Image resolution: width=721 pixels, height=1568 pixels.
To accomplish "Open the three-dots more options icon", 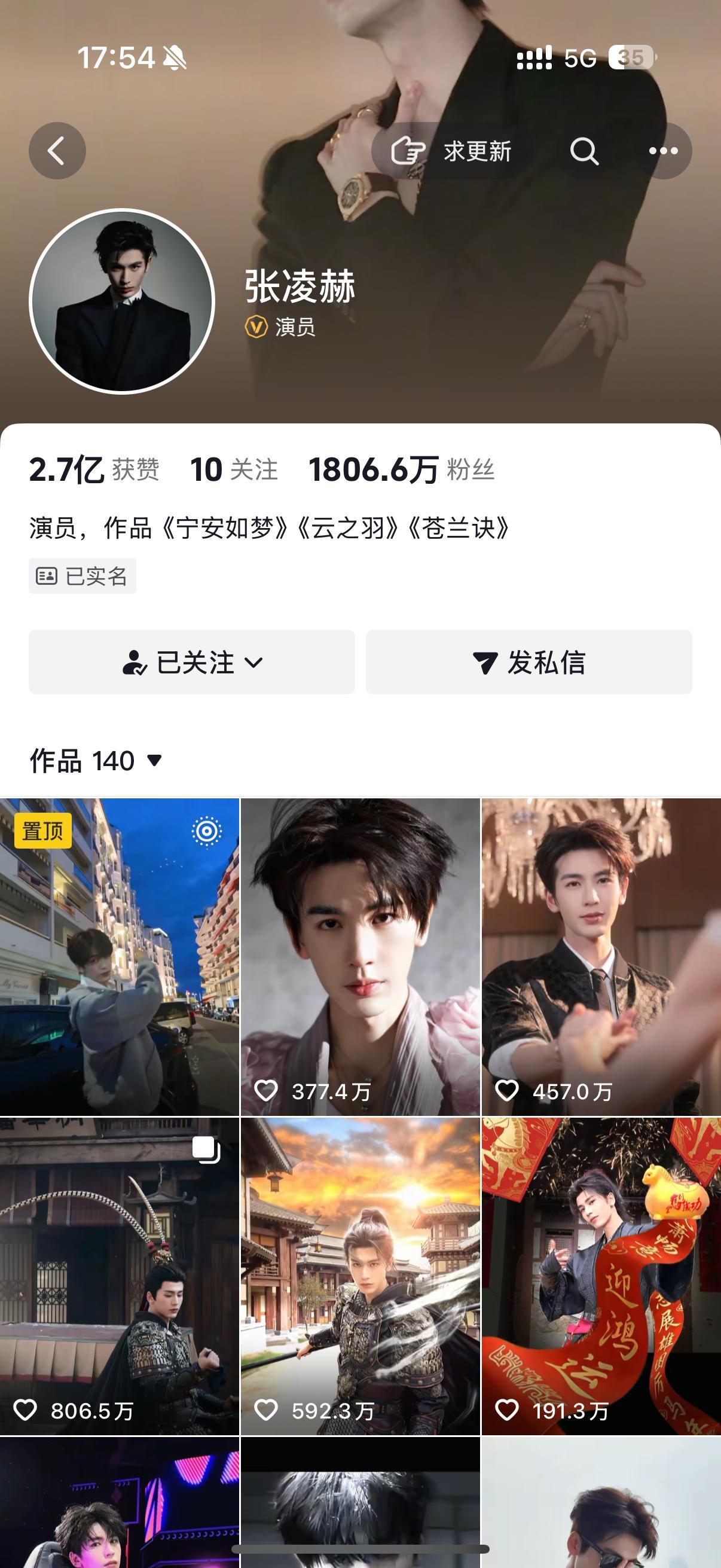I will [663, 151].
